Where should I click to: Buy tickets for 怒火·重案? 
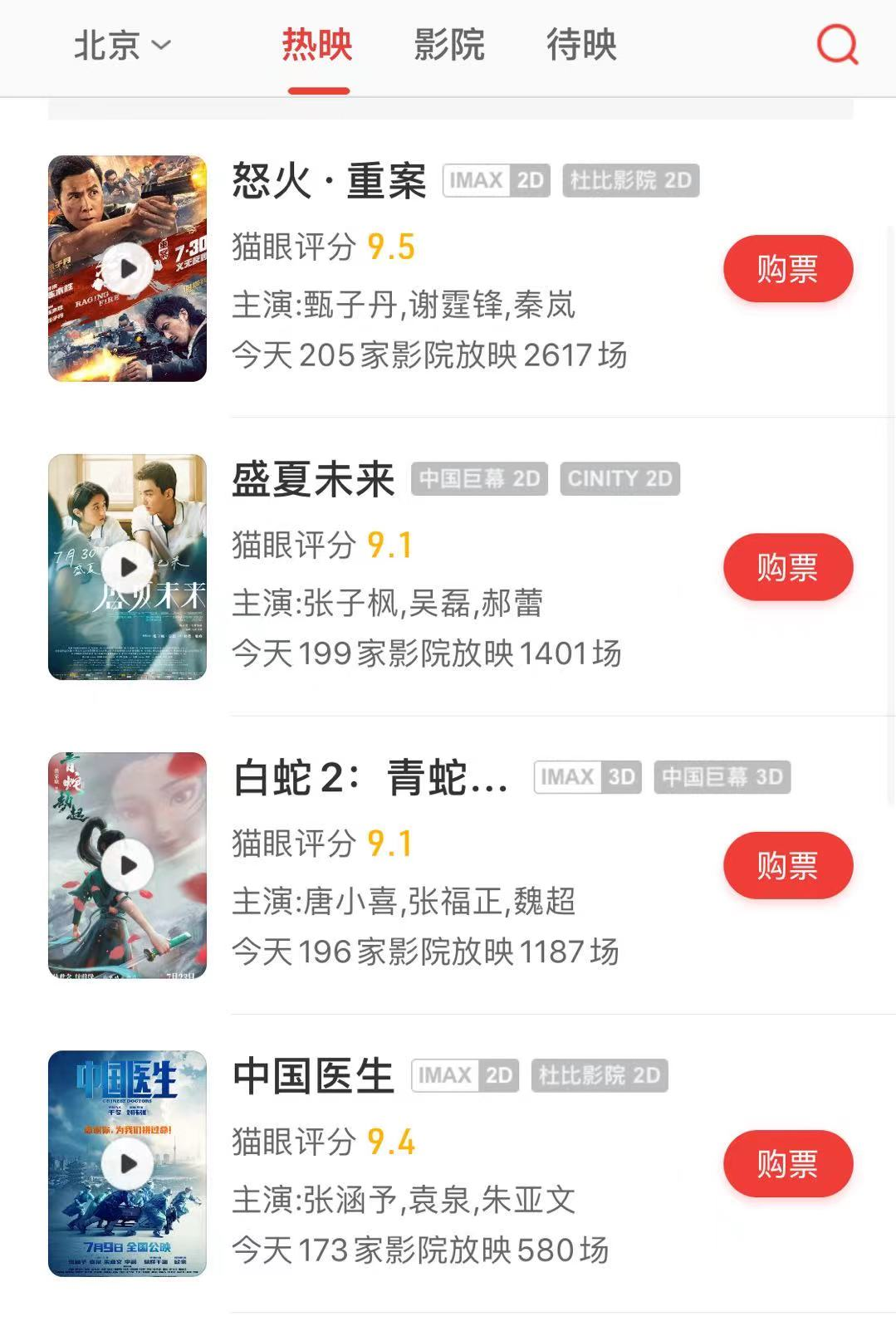click(x=787, y=269)
